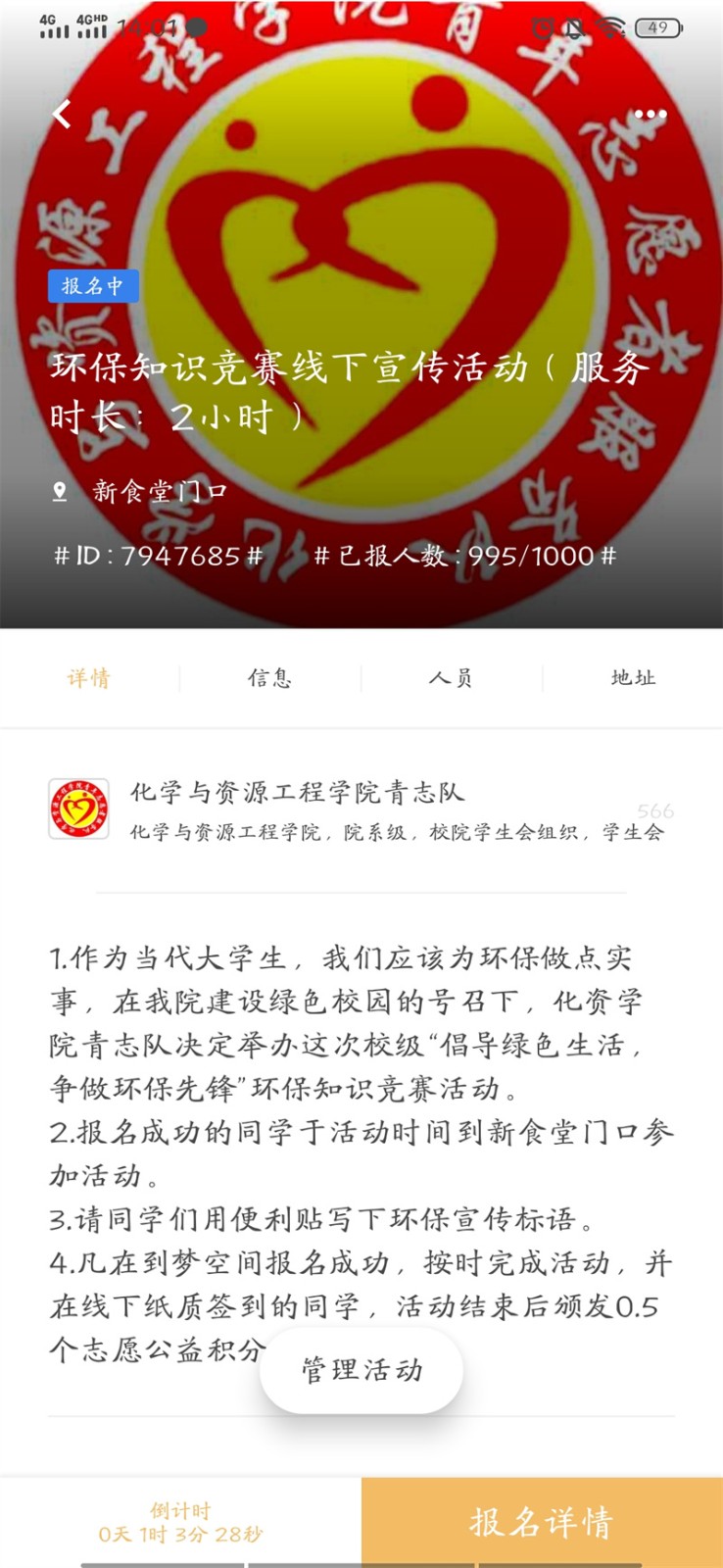Switch to the 详情 tab

coord(89,678)
